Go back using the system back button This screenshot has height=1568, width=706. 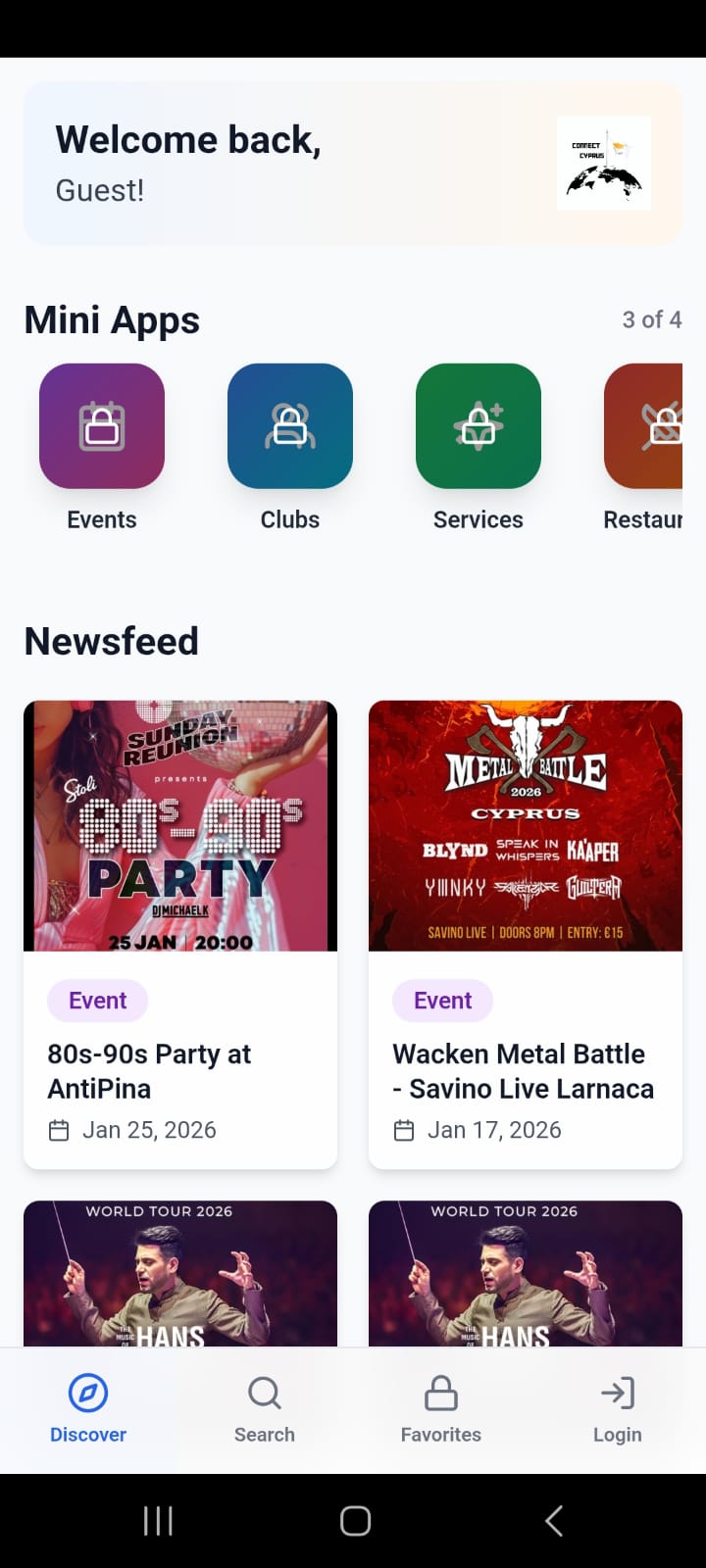coord(554,1521)
